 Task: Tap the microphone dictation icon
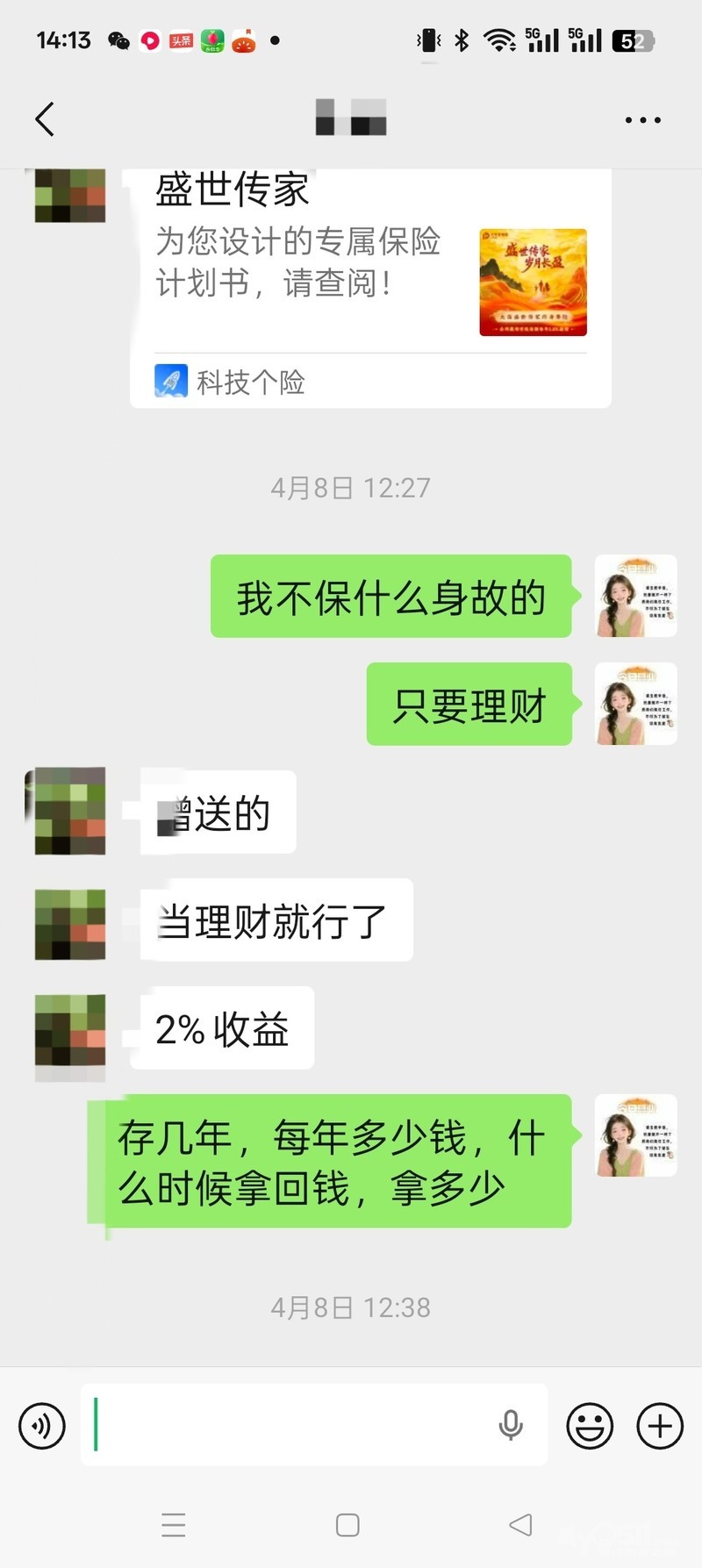click(511, 1426)
